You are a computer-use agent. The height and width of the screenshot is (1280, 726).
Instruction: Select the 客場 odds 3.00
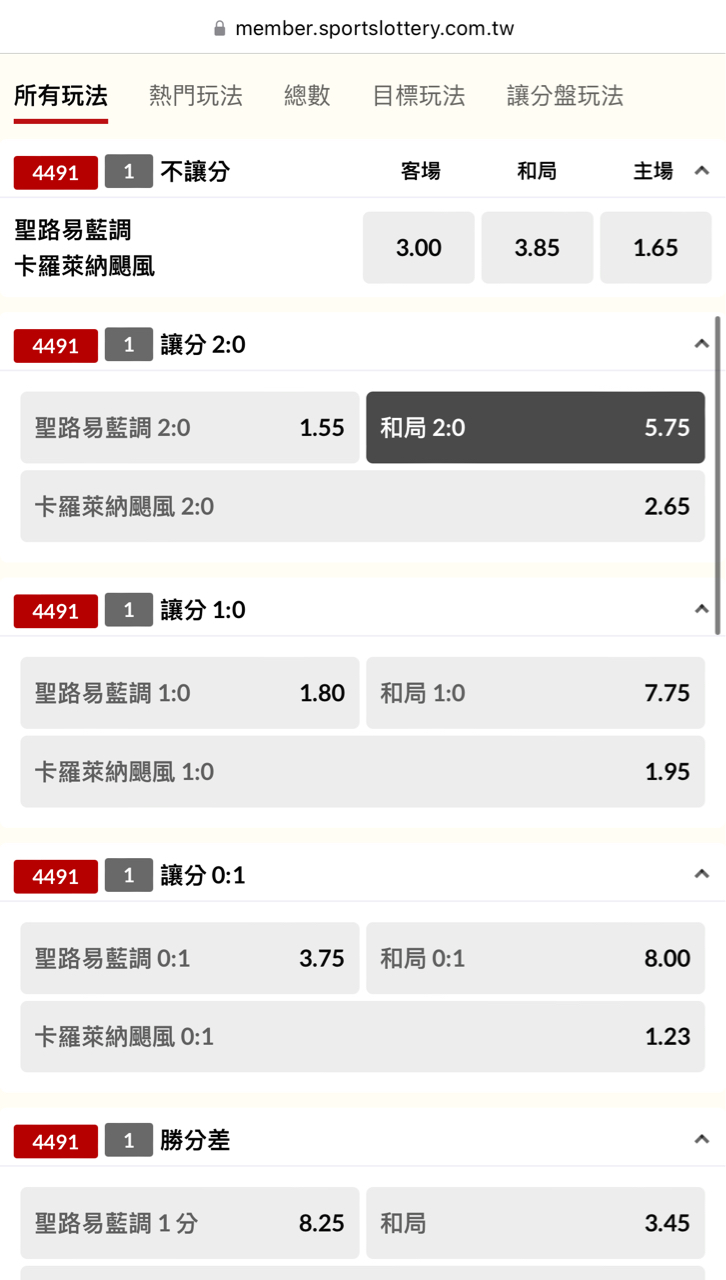point(418,248)
